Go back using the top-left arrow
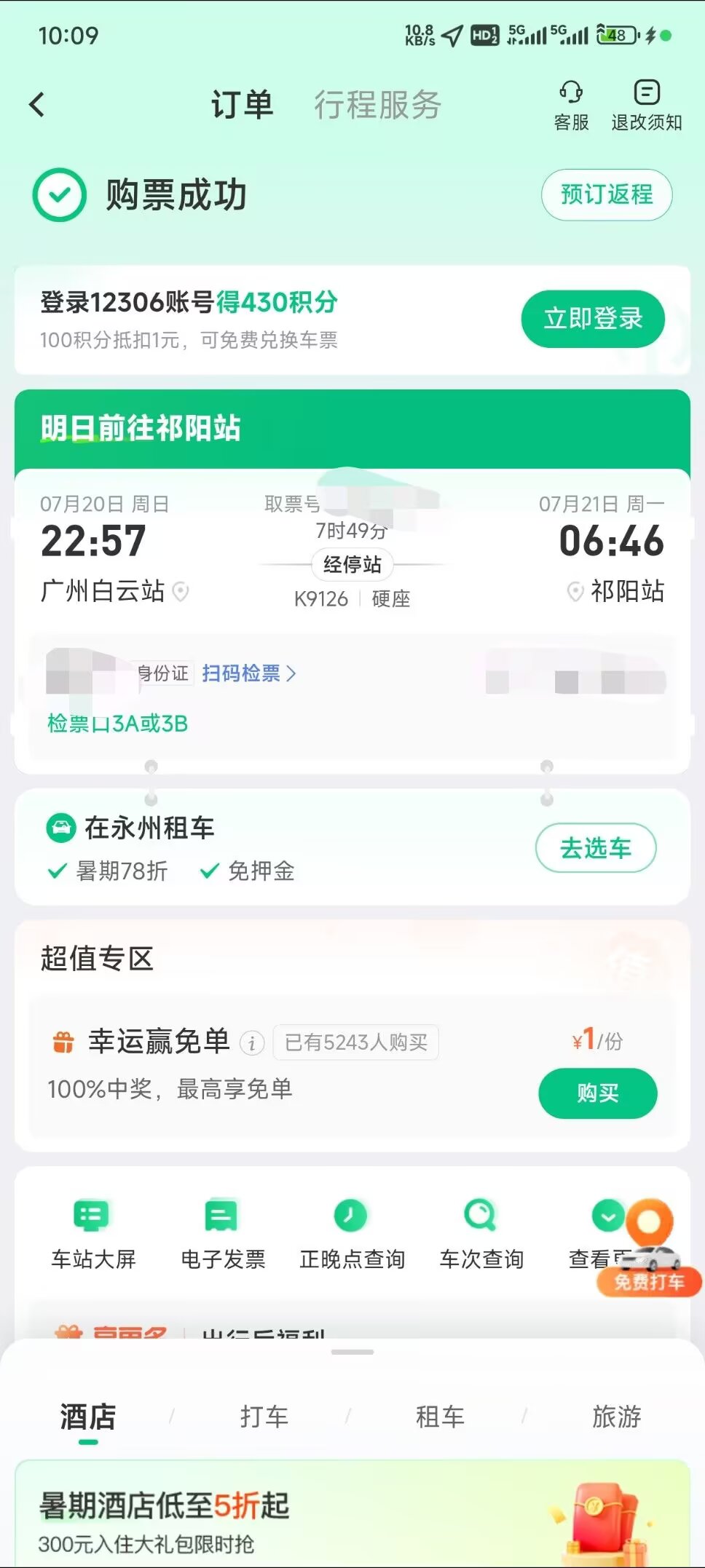The height and width of the screenshot is (1568, 705). pyautogui.click(x=38, y=105)
